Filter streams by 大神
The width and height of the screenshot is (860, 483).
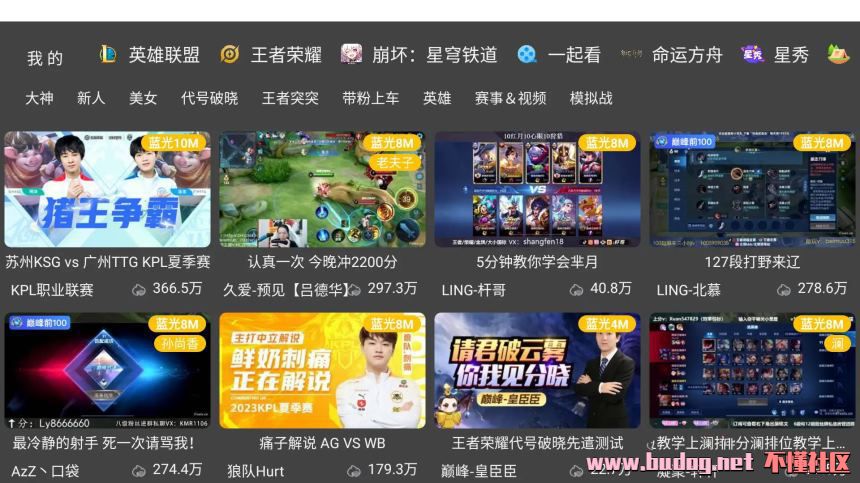tap(39, 98)
